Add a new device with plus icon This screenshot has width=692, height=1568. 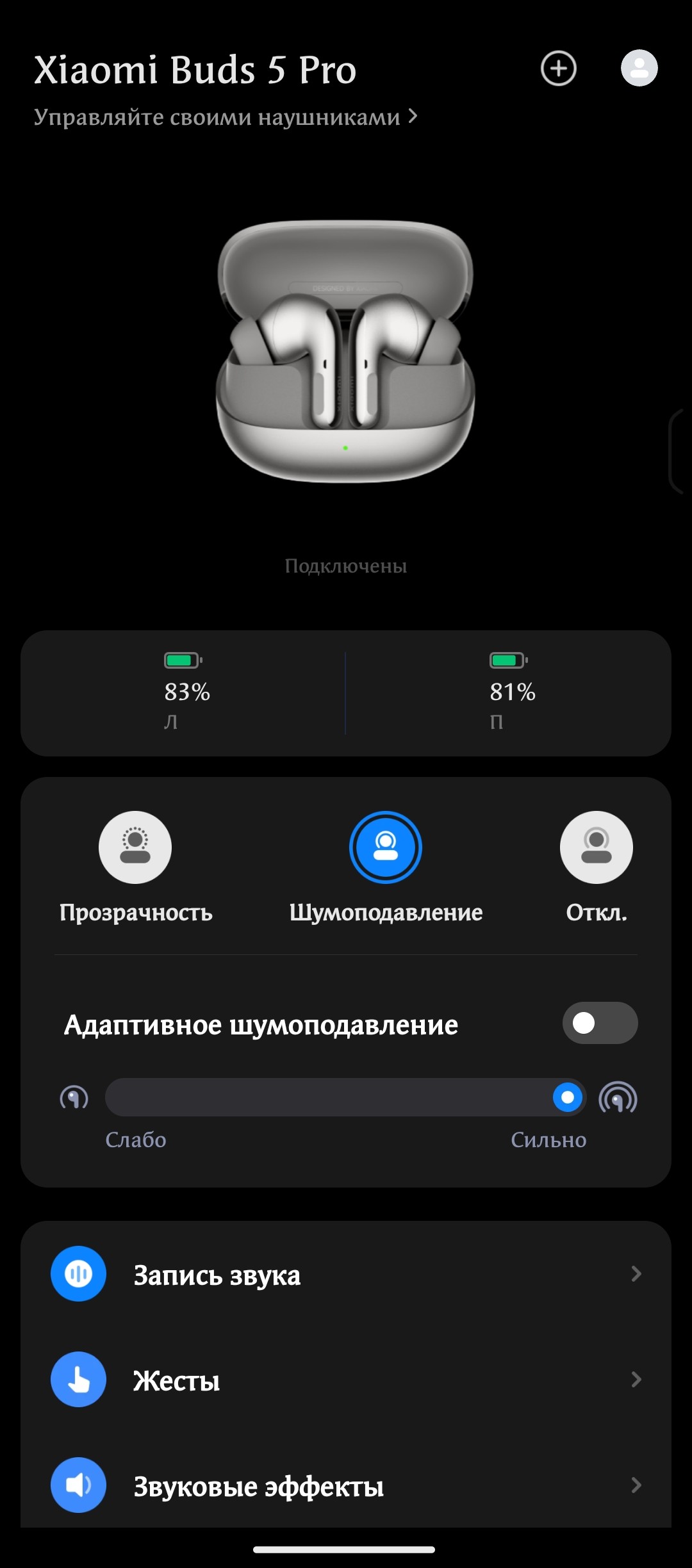tap(558, 69)
